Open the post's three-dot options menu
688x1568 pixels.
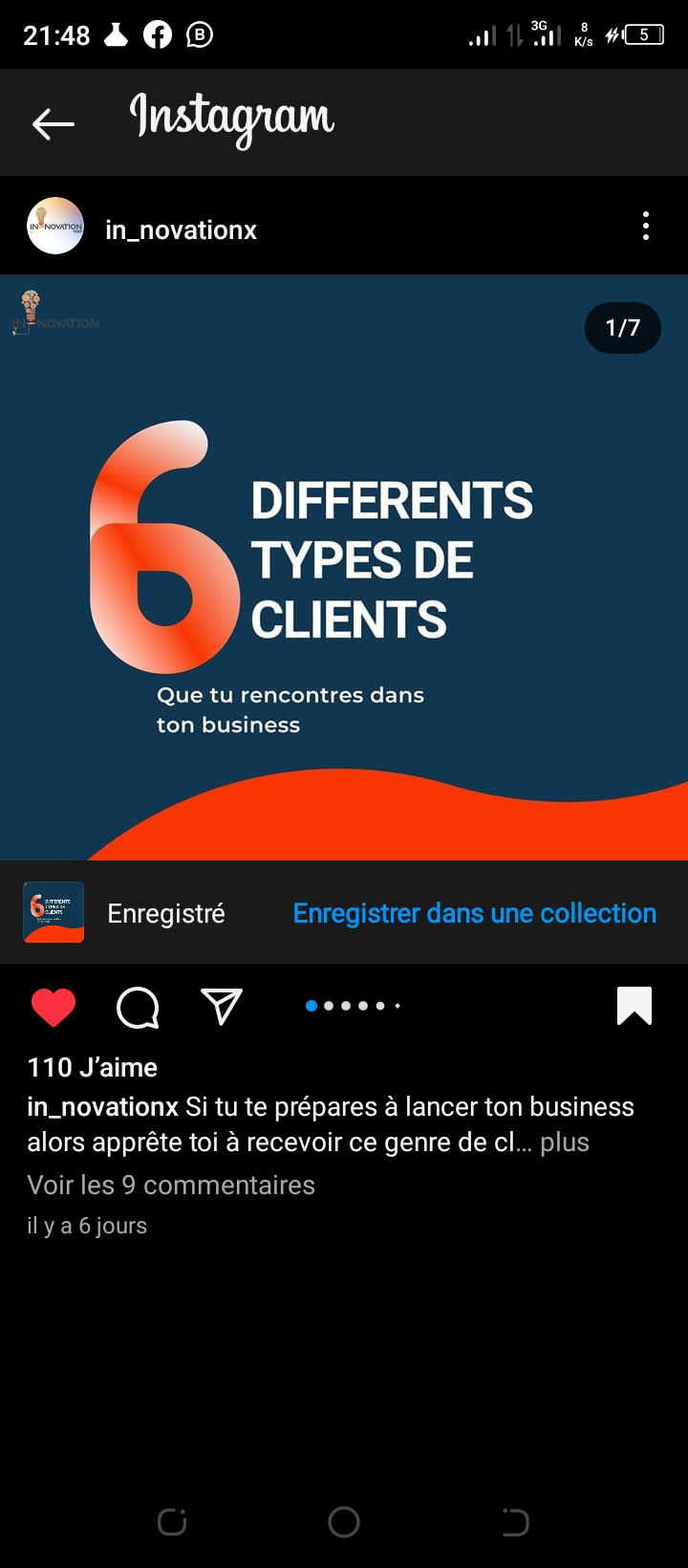click(646, 227)
